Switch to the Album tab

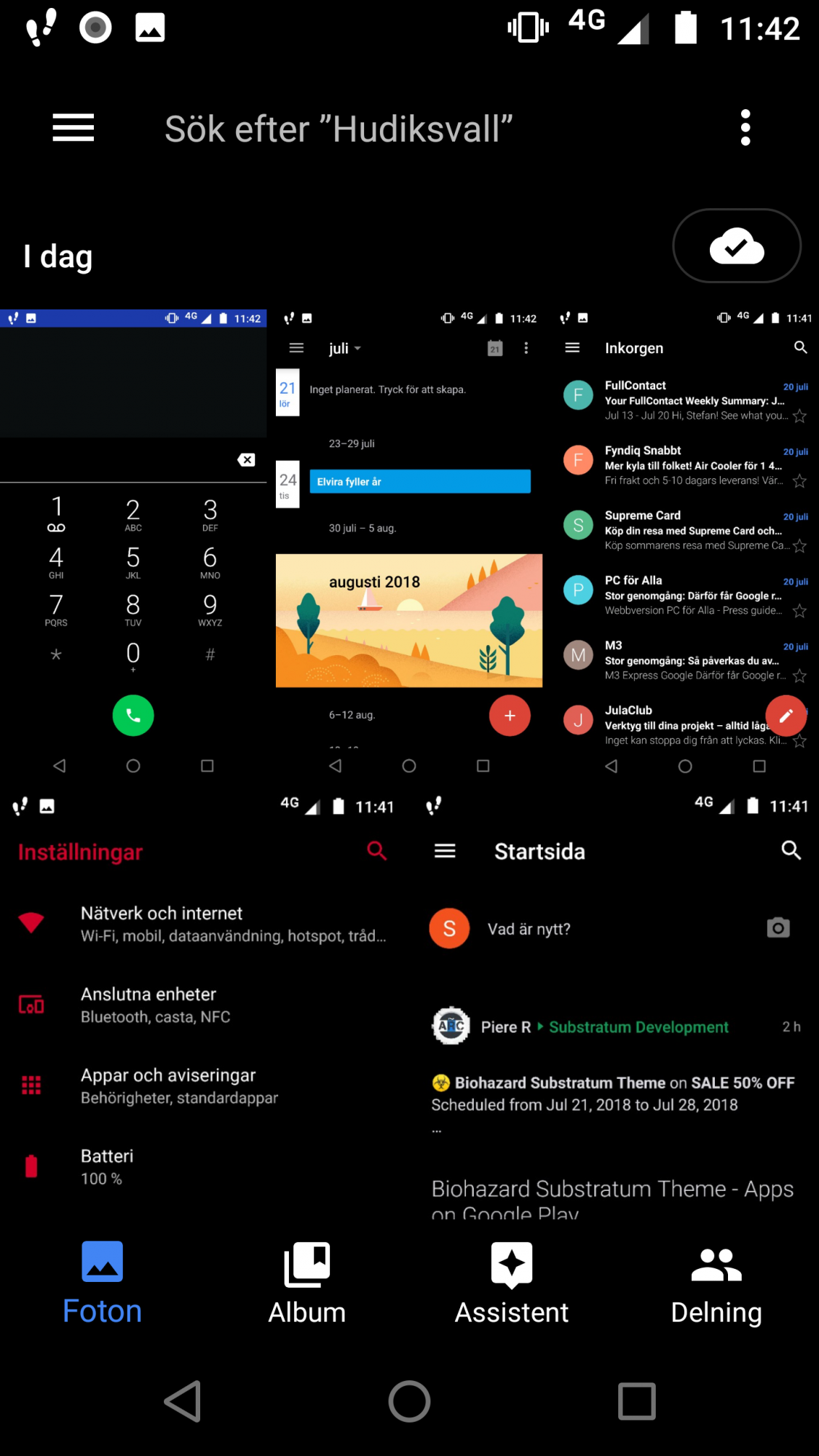click(307, 1284)
